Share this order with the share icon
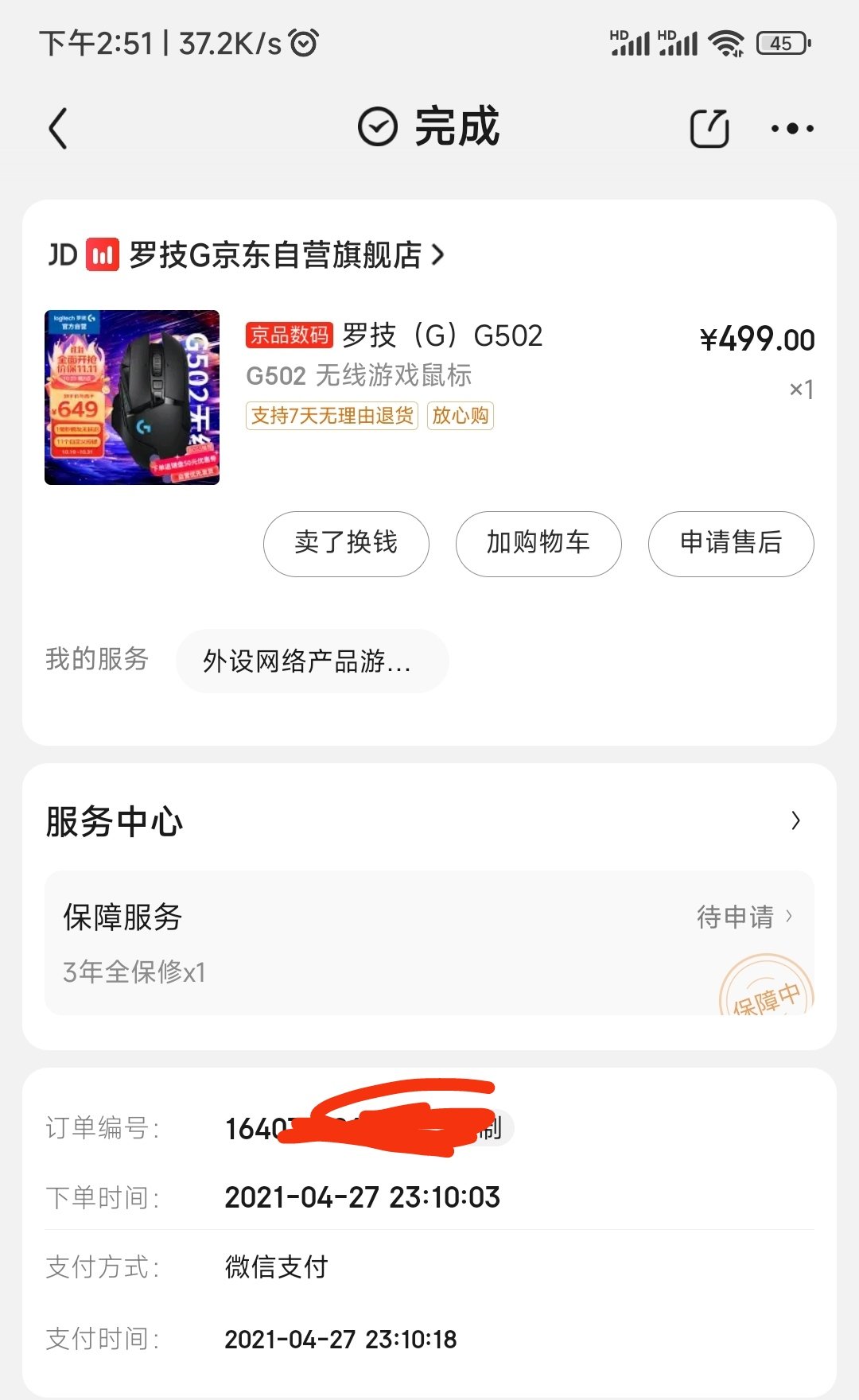The width and height of the screenshot is (859, 1400). pyautogui.click(x=709, y=128)
